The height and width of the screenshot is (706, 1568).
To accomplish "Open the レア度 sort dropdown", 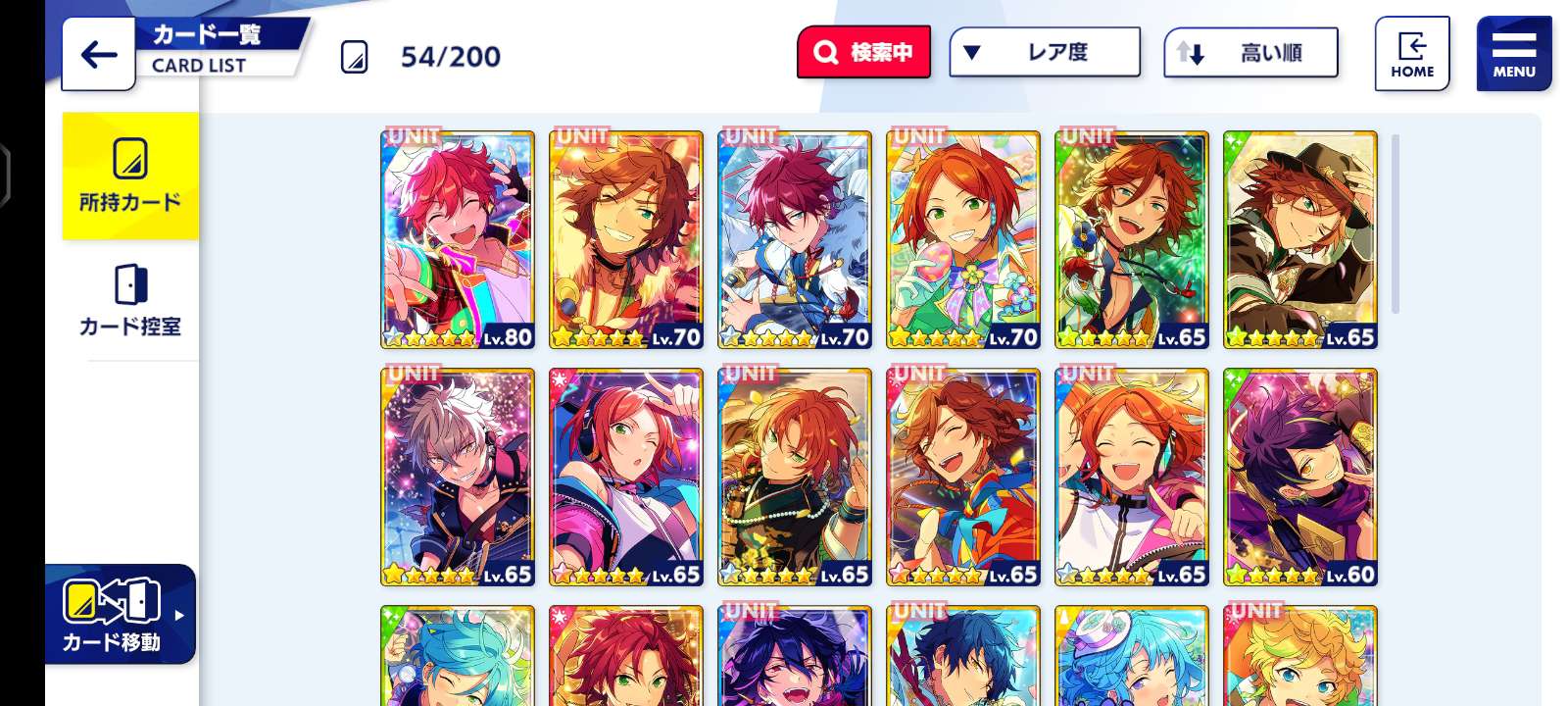I will [x=1045, y=52].
